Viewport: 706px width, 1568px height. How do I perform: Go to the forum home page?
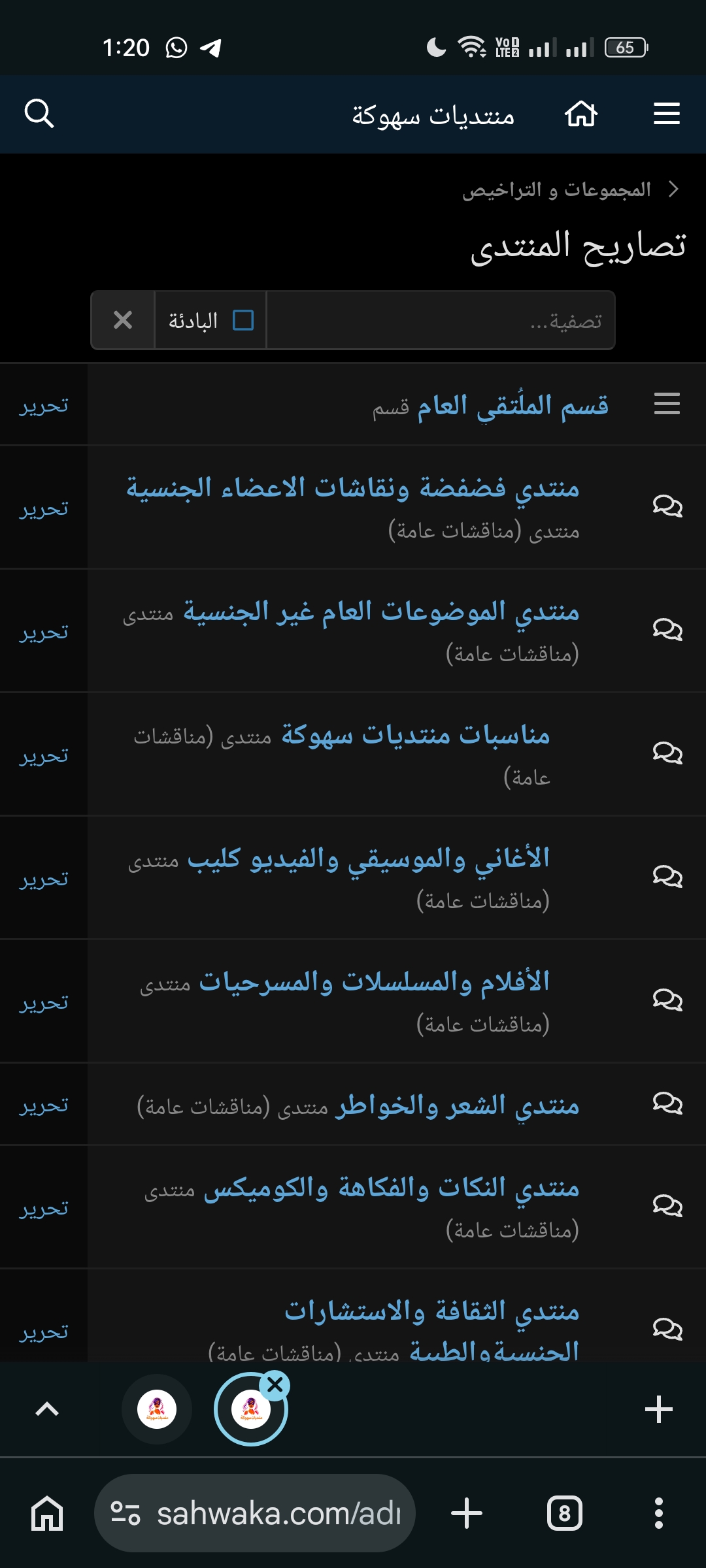coord(581,114)
